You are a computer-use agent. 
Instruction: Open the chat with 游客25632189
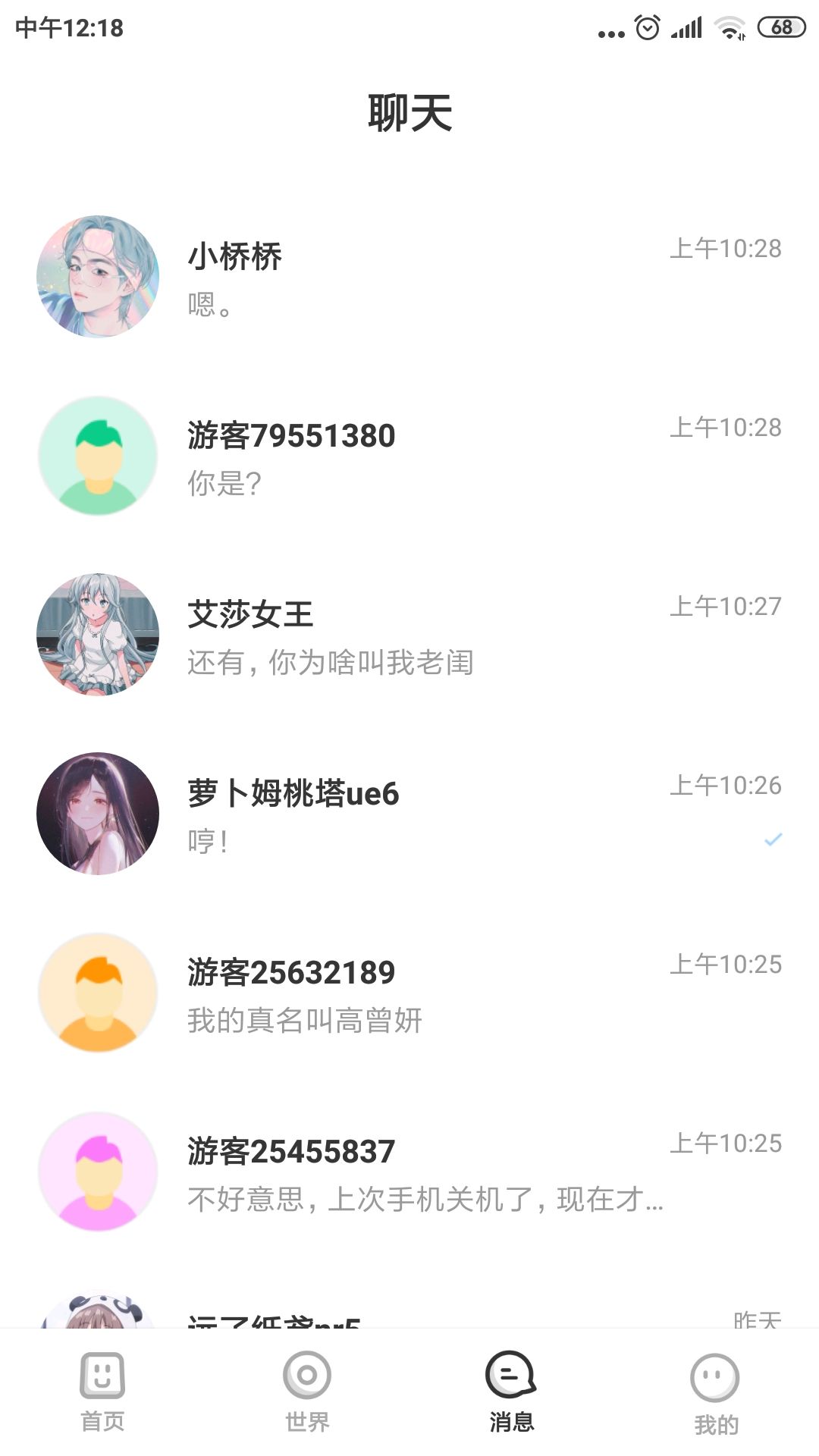click(409, 993)
